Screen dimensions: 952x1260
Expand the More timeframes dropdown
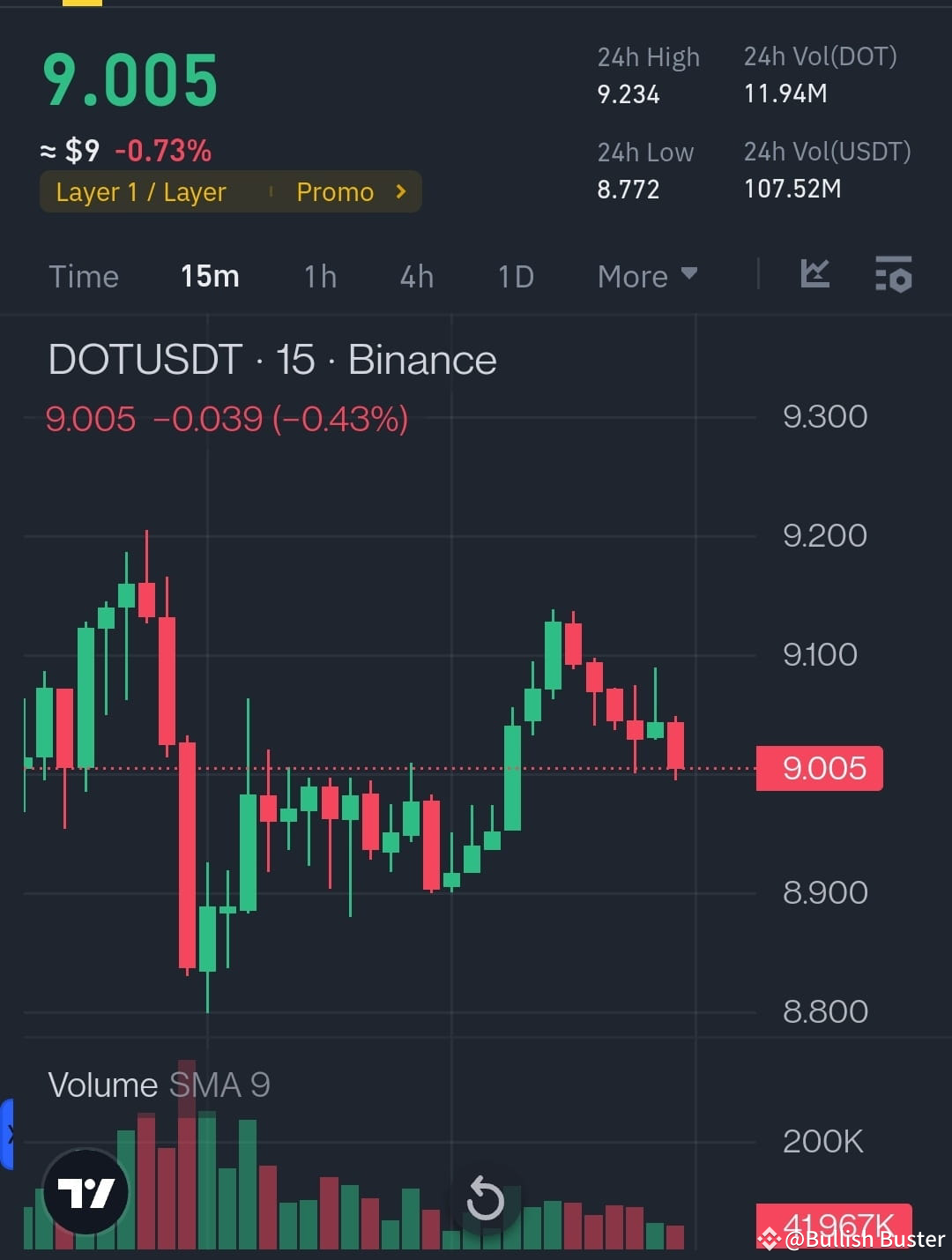646,276
